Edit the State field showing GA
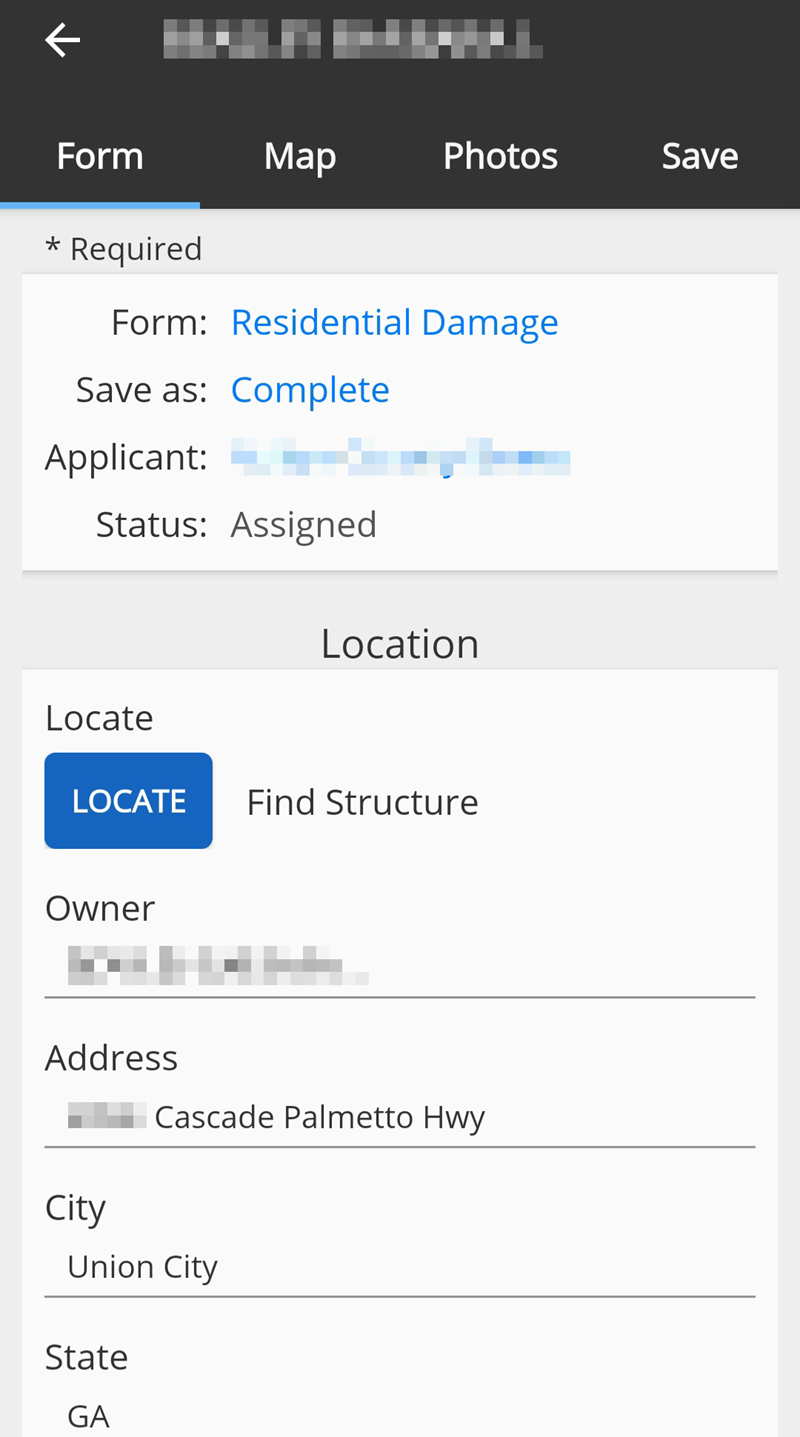The image size is (800, 1437). 400,1412
